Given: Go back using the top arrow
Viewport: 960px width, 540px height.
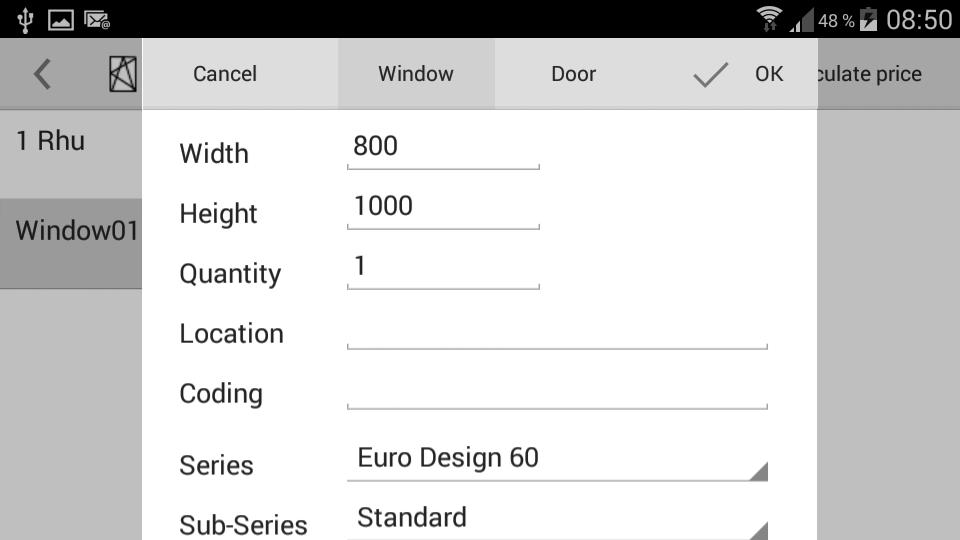Looking at the screenshot, I should pyautogui.click(x=42, y=74).
